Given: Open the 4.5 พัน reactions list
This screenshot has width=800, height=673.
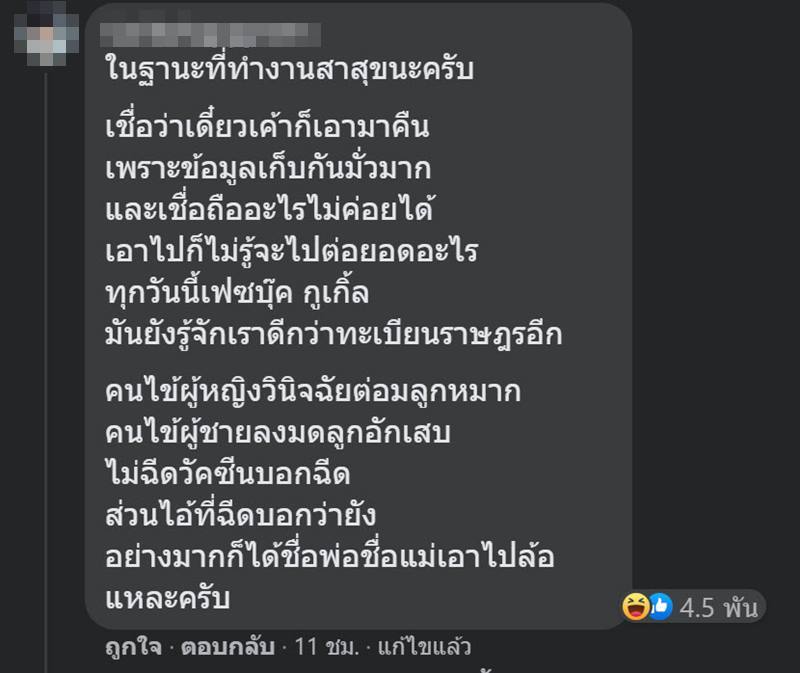Looking at the screenshot, I should (691, 605).
